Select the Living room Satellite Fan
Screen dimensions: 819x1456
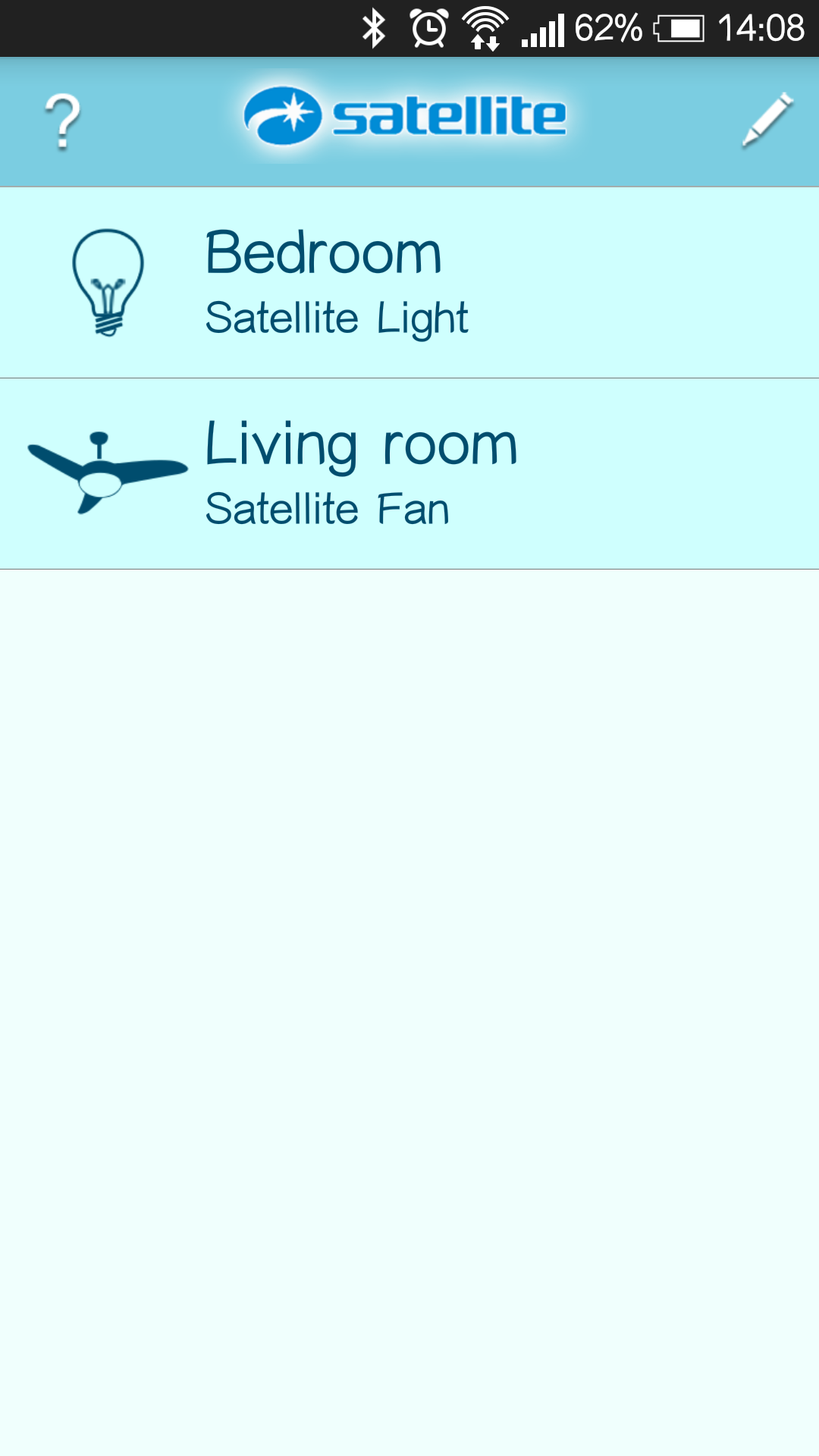click(x=409, y=474)
